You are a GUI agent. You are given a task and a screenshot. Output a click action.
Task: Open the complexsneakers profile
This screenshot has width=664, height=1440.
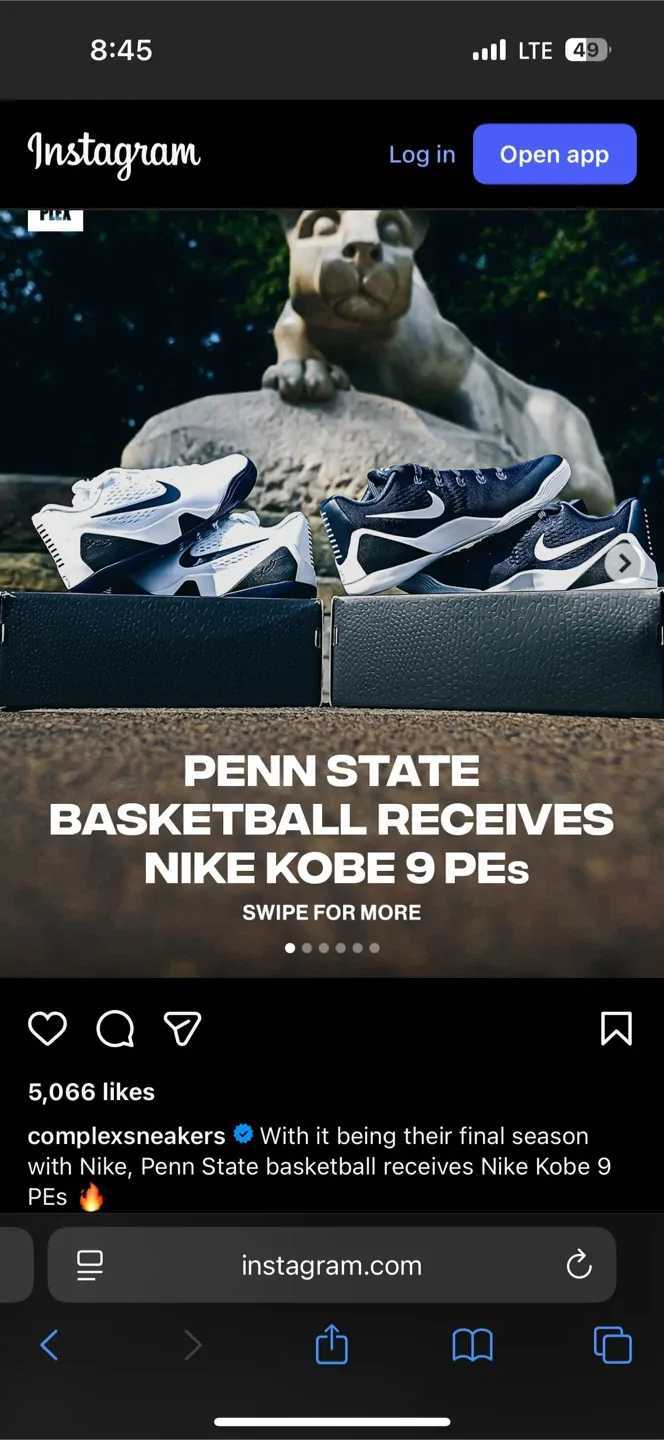[x=127, y=1136]
